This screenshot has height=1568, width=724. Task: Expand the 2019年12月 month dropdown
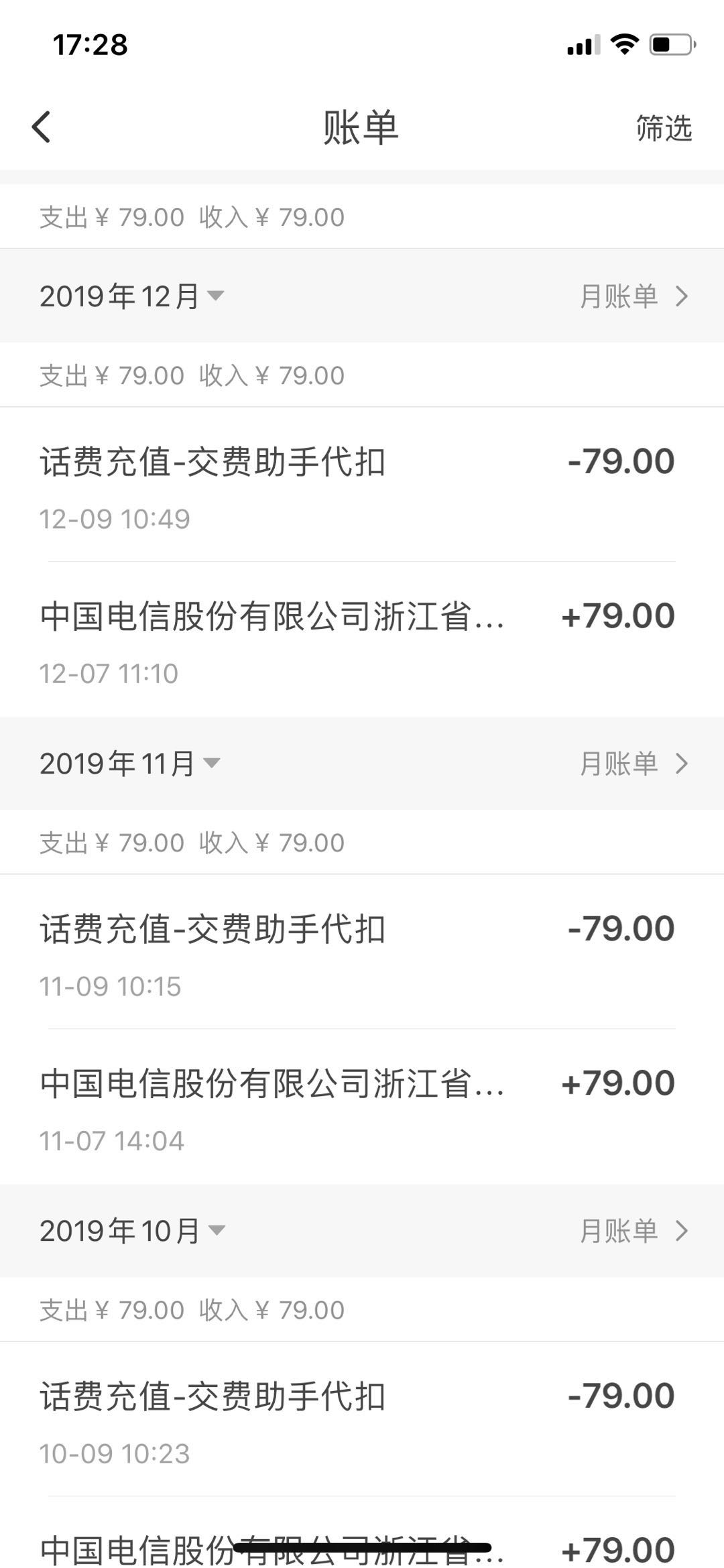pyautogui.click(x=131, y=296)
